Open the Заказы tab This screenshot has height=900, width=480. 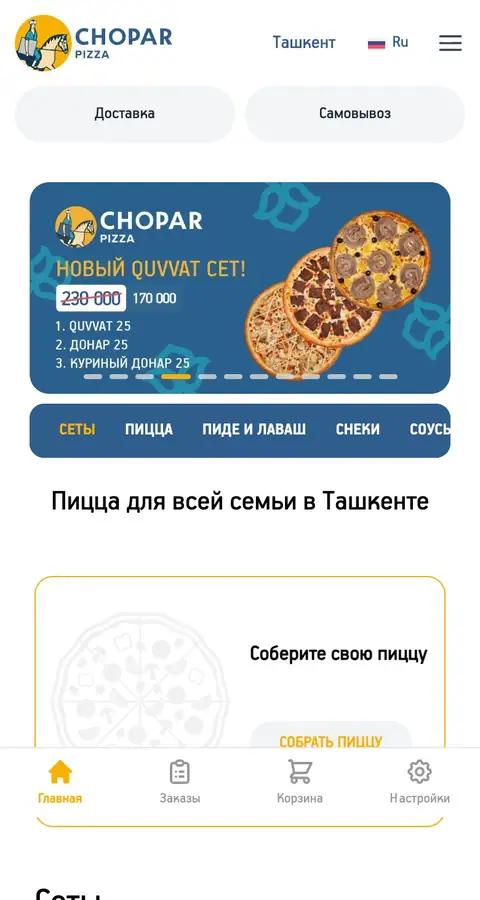[x=180, y=781]
